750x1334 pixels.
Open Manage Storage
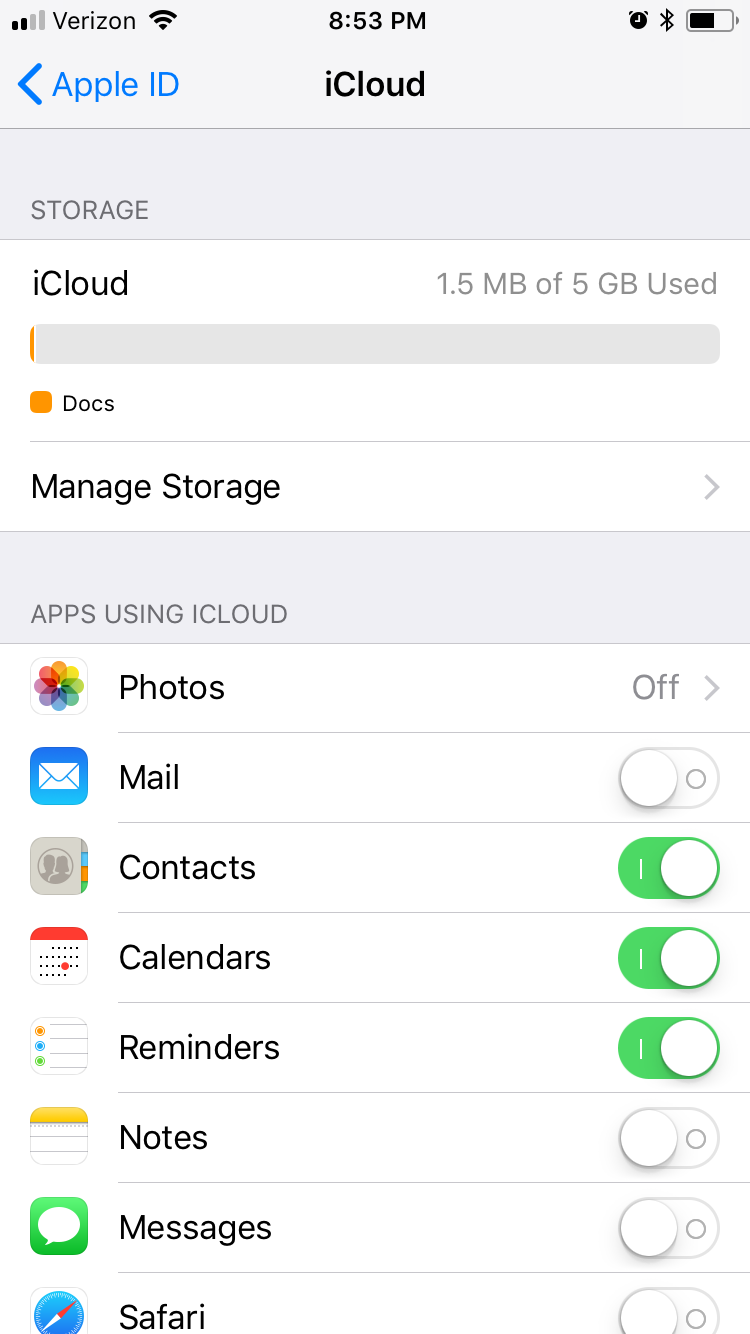(x=375, y=487)
